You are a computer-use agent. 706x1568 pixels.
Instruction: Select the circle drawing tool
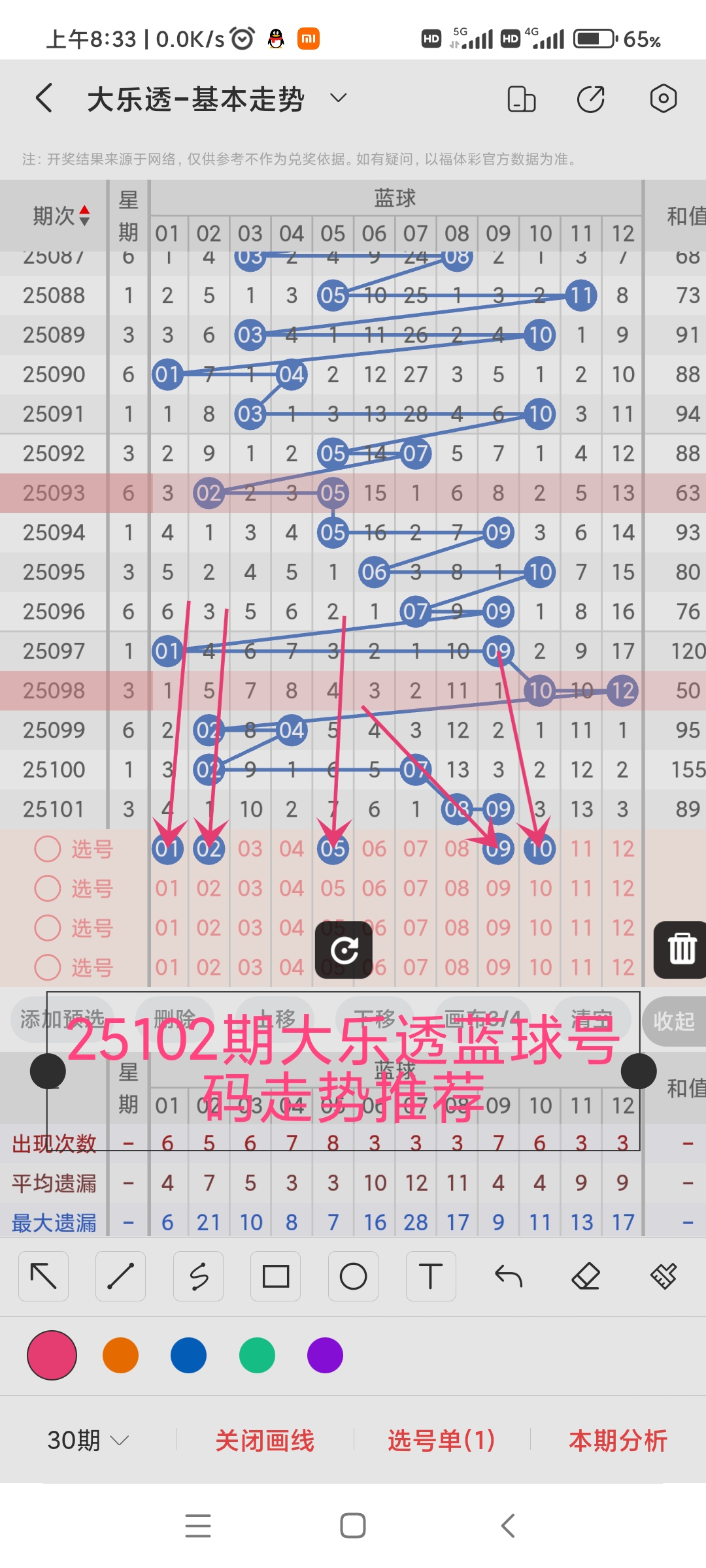[353, 1275]
